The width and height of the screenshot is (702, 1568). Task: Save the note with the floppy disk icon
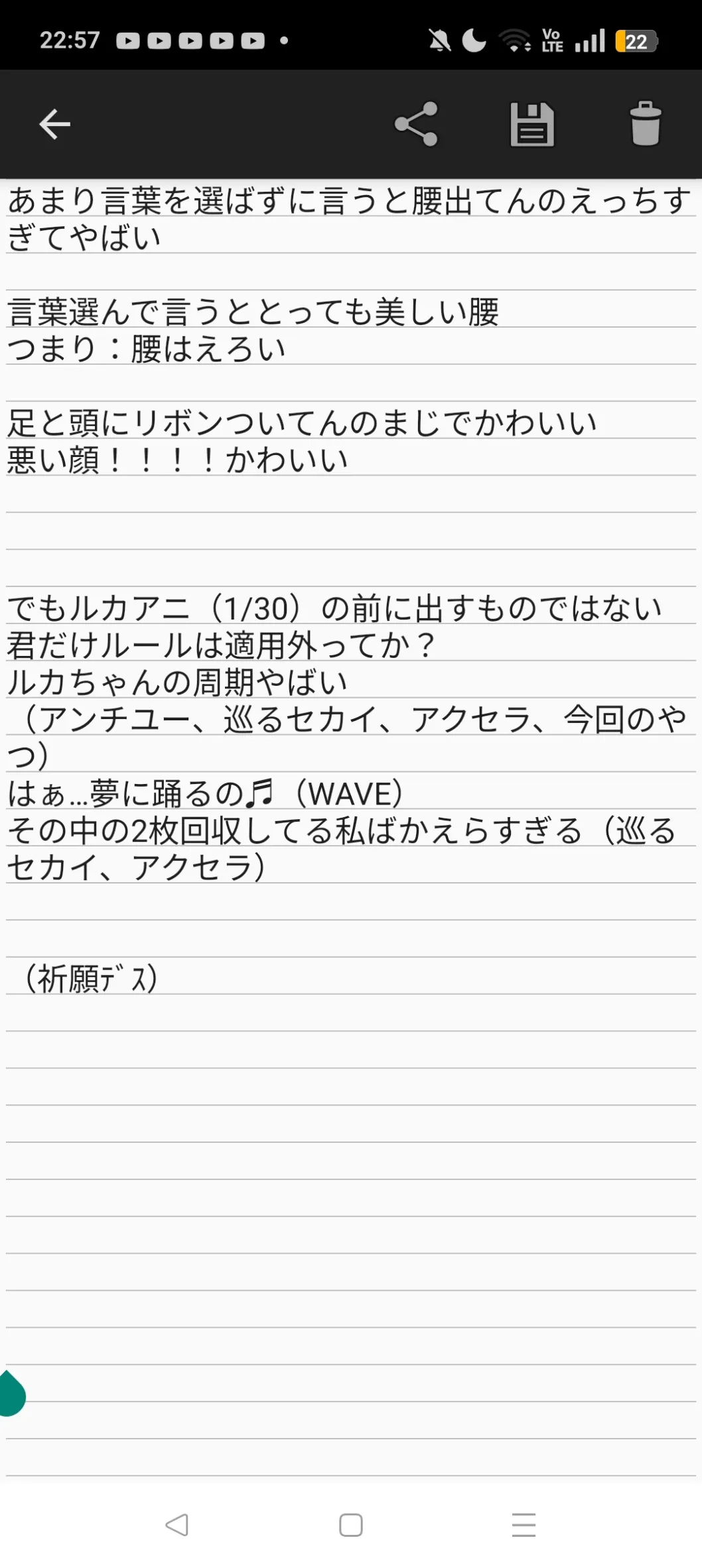531,124
